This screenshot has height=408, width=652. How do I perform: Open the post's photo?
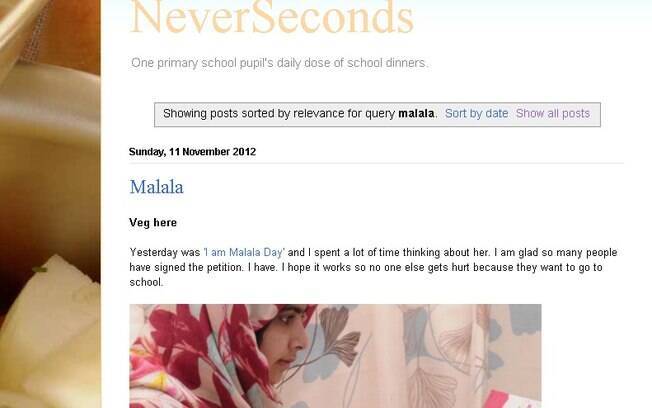pyautogui.click(x=335, y=355)
